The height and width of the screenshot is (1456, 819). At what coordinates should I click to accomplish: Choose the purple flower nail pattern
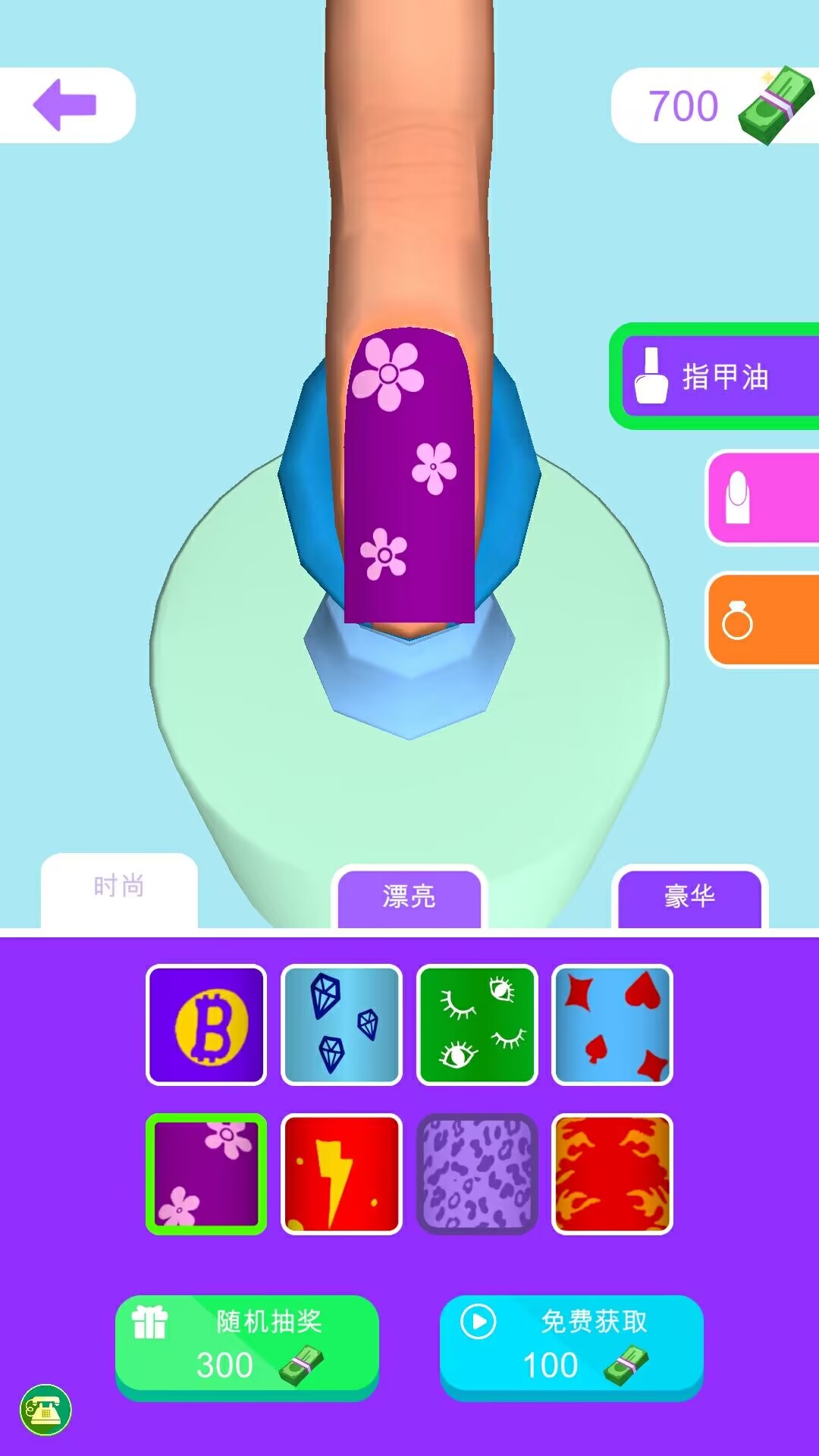pos(206,1174)
